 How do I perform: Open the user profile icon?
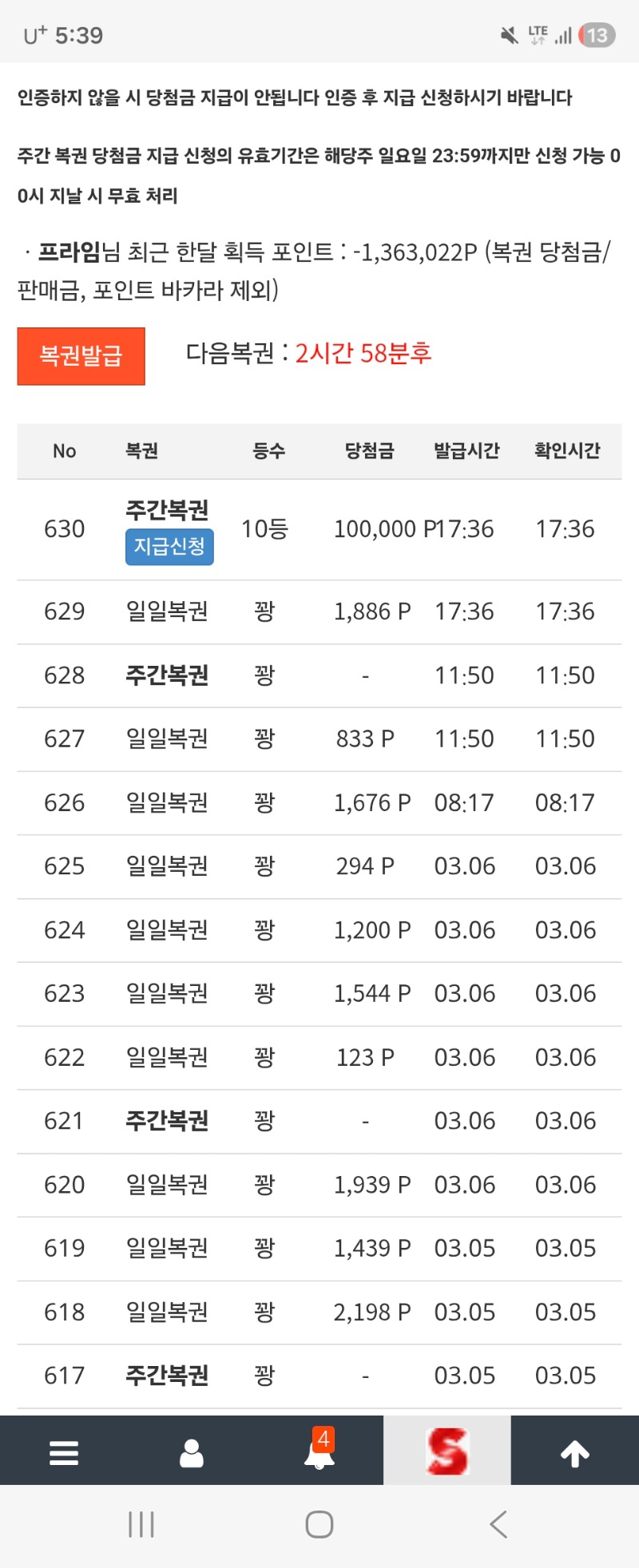[192, 1452]
